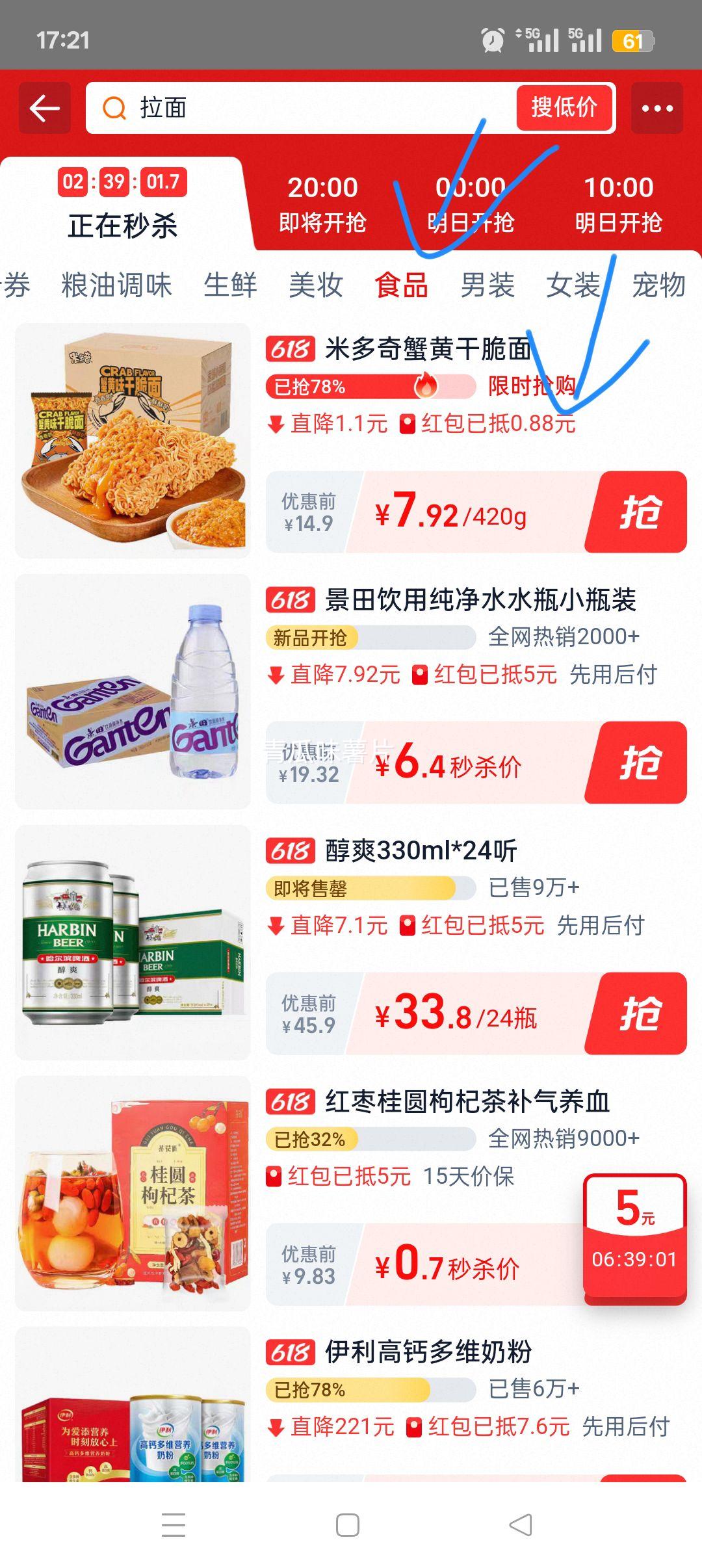This screenshot has height=1568, width=702.
Task: Switch to the 00:00 明日开抢 session
Action: [471, 203]
